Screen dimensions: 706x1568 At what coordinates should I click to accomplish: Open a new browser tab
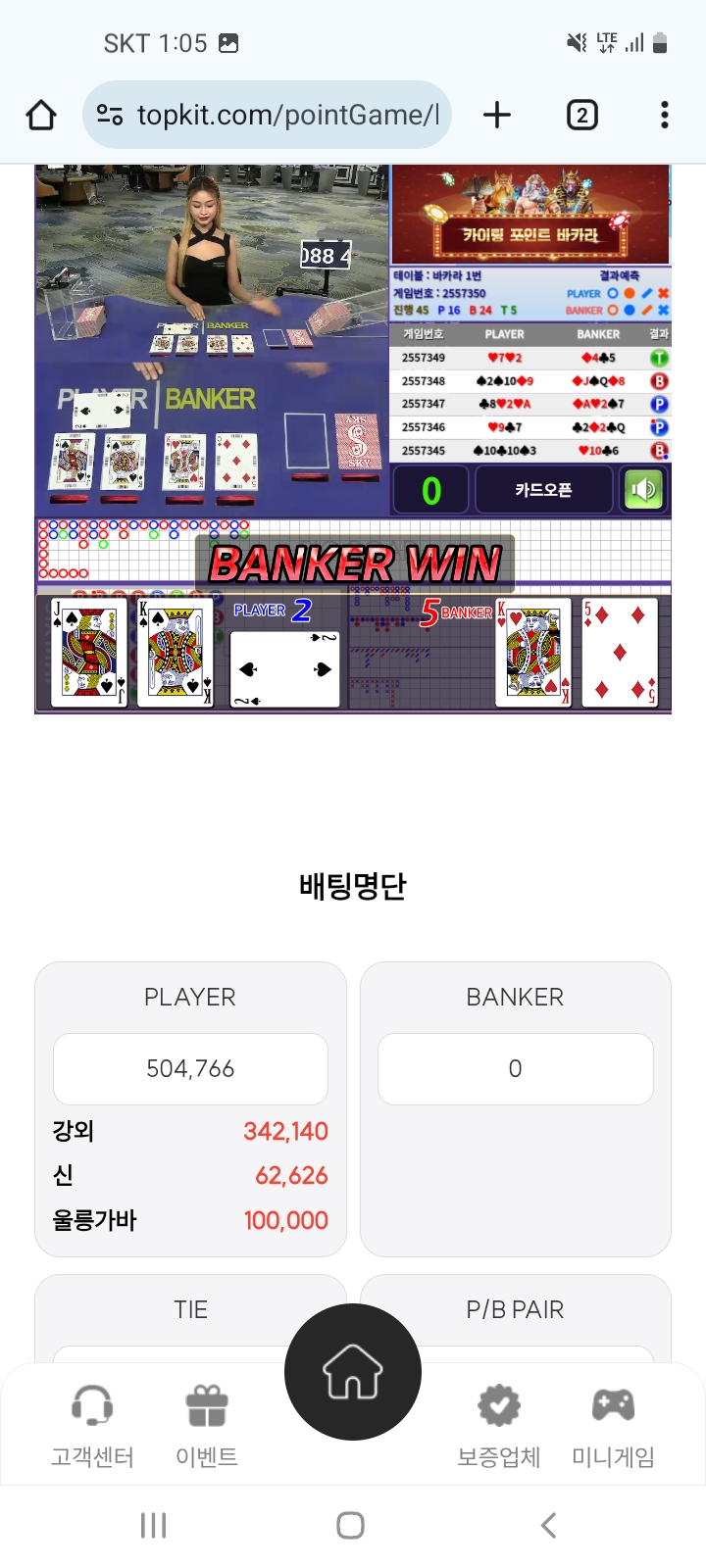tap(497, 115)
